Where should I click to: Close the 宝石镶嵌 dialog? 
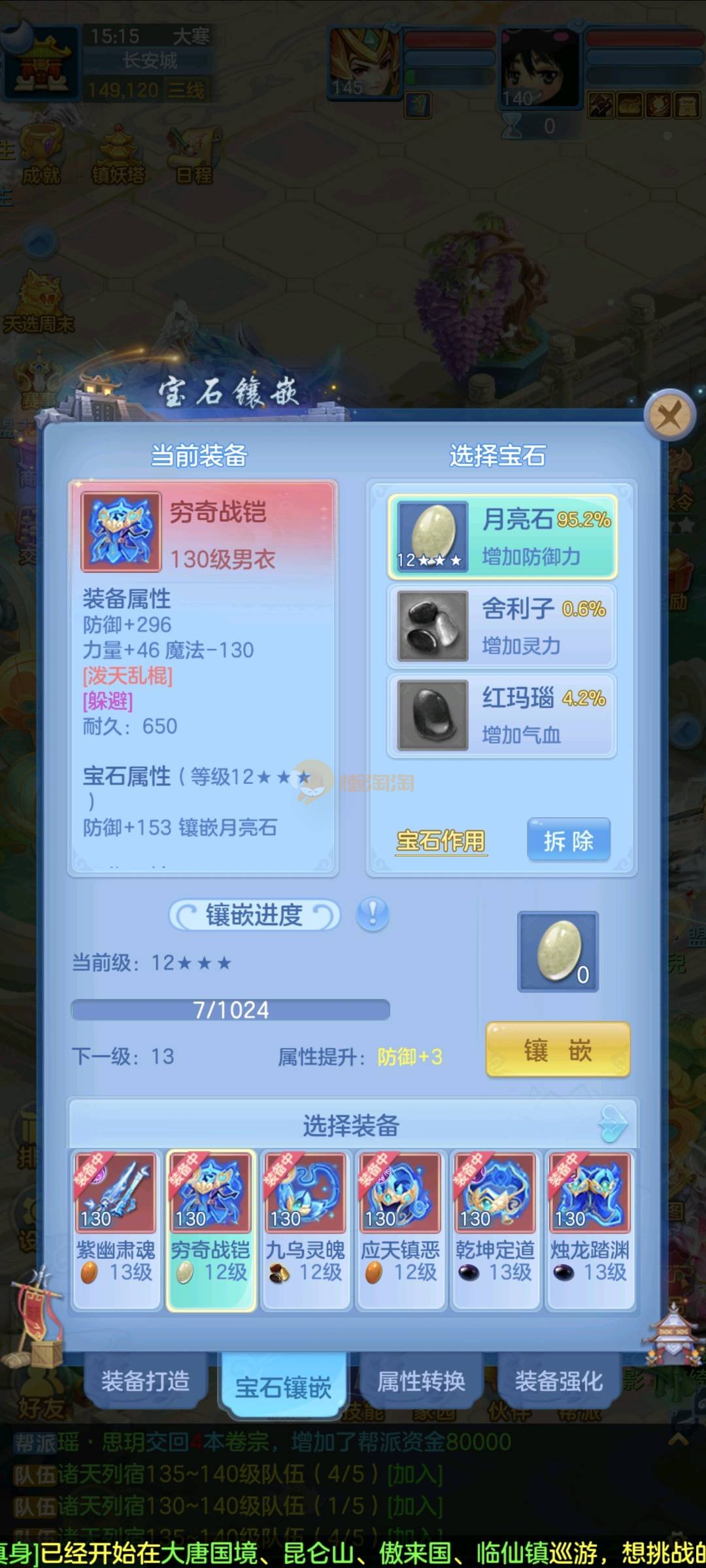[x=669, y=416]
